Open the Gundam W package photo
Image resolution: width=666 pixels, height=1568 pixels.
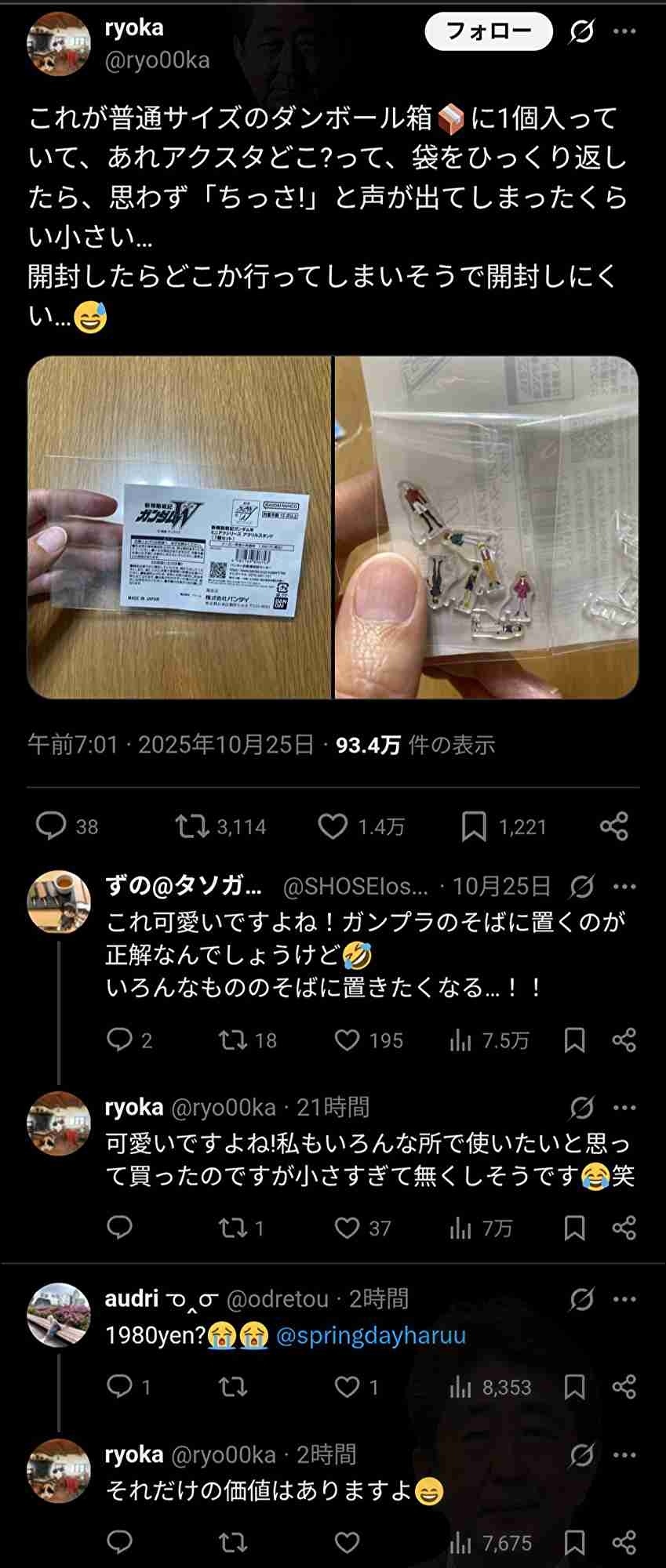pos(180,528)
